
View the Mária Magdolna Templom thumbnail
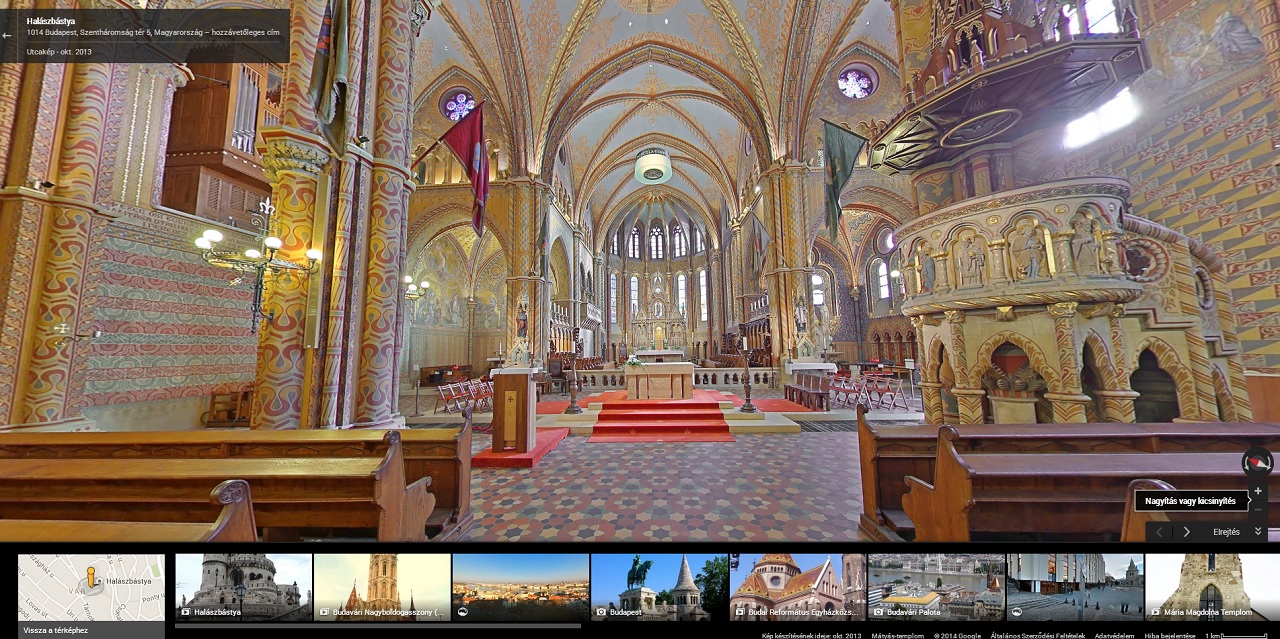[x=1212, y=587]
